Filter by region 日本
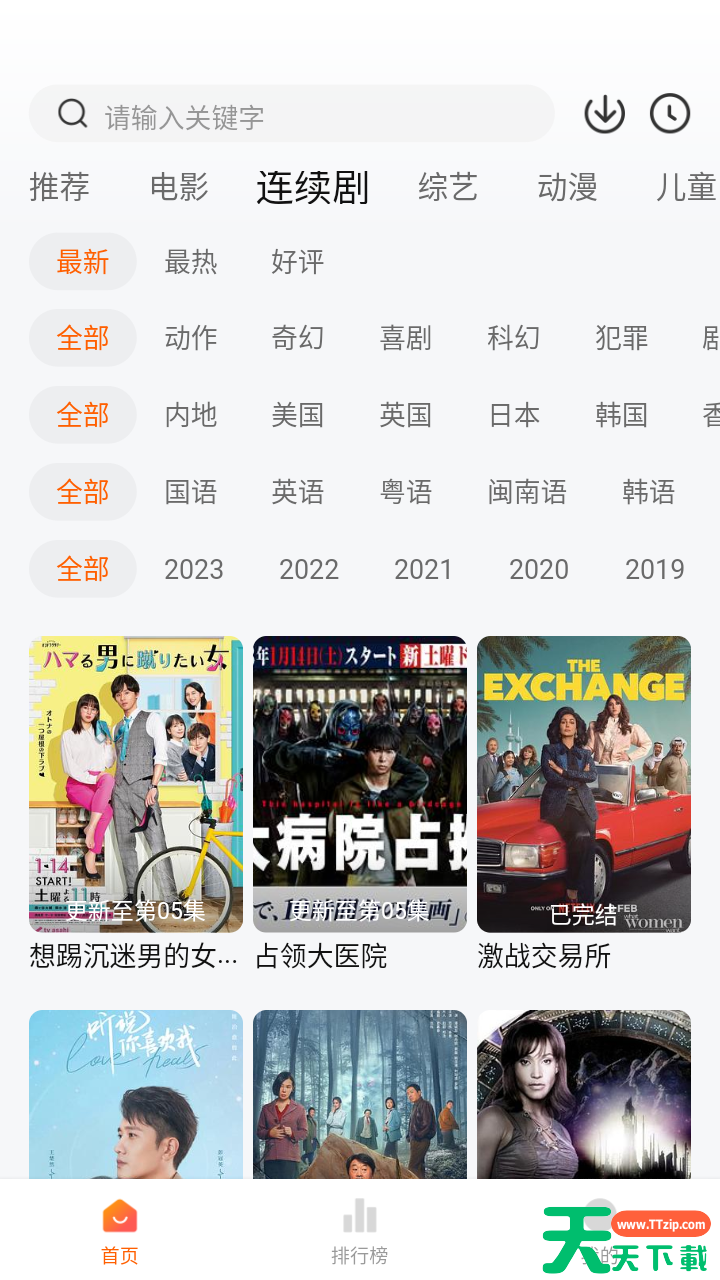Image resolution: width=720 pixels, height=1280 pixels. [514, 415]
